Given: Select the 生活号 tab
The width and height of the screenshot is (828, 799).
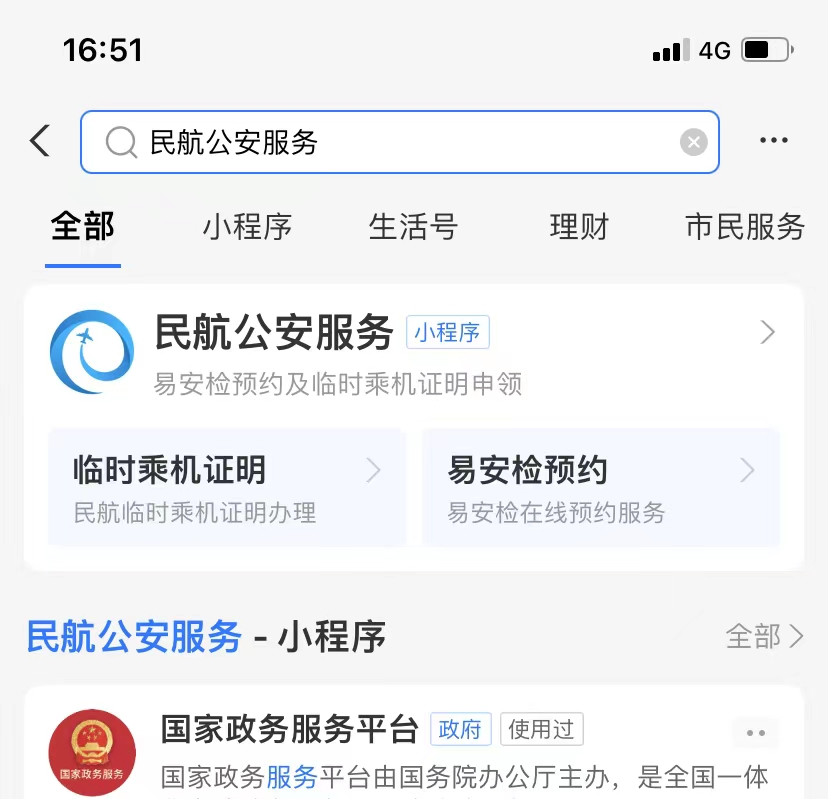Looking at the screenshot, I should tap(413, 227).
